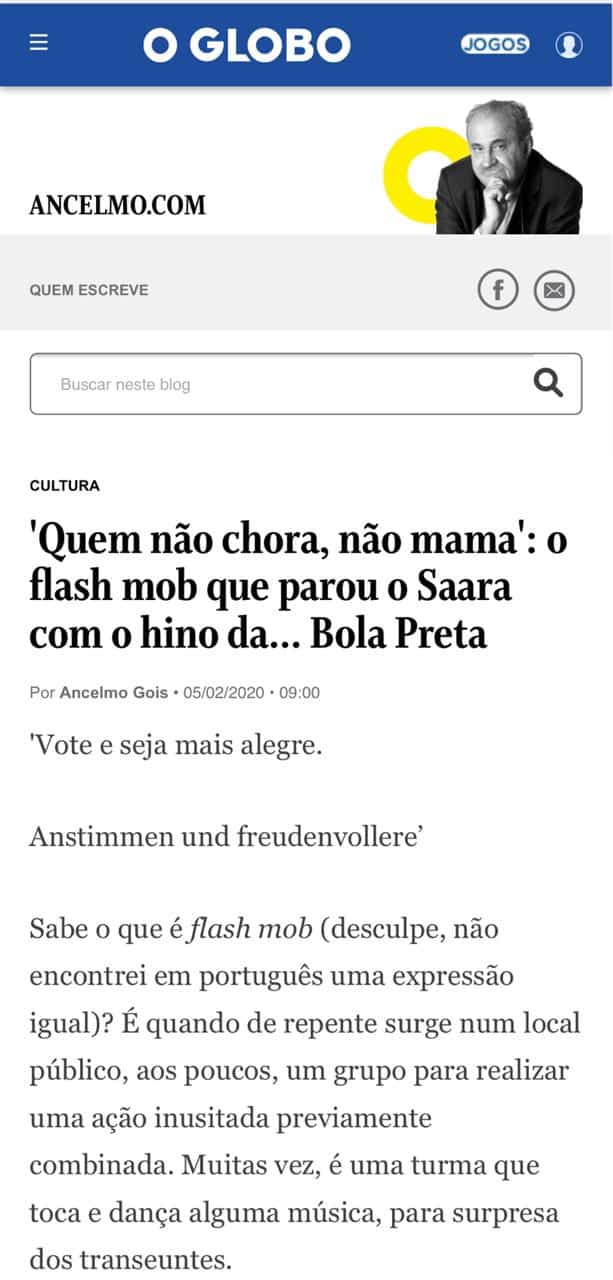Open the Ancelmo.com blog home
Image resolution: width=613 pixels, height=1280 pixels.
(x=117, y=205)
